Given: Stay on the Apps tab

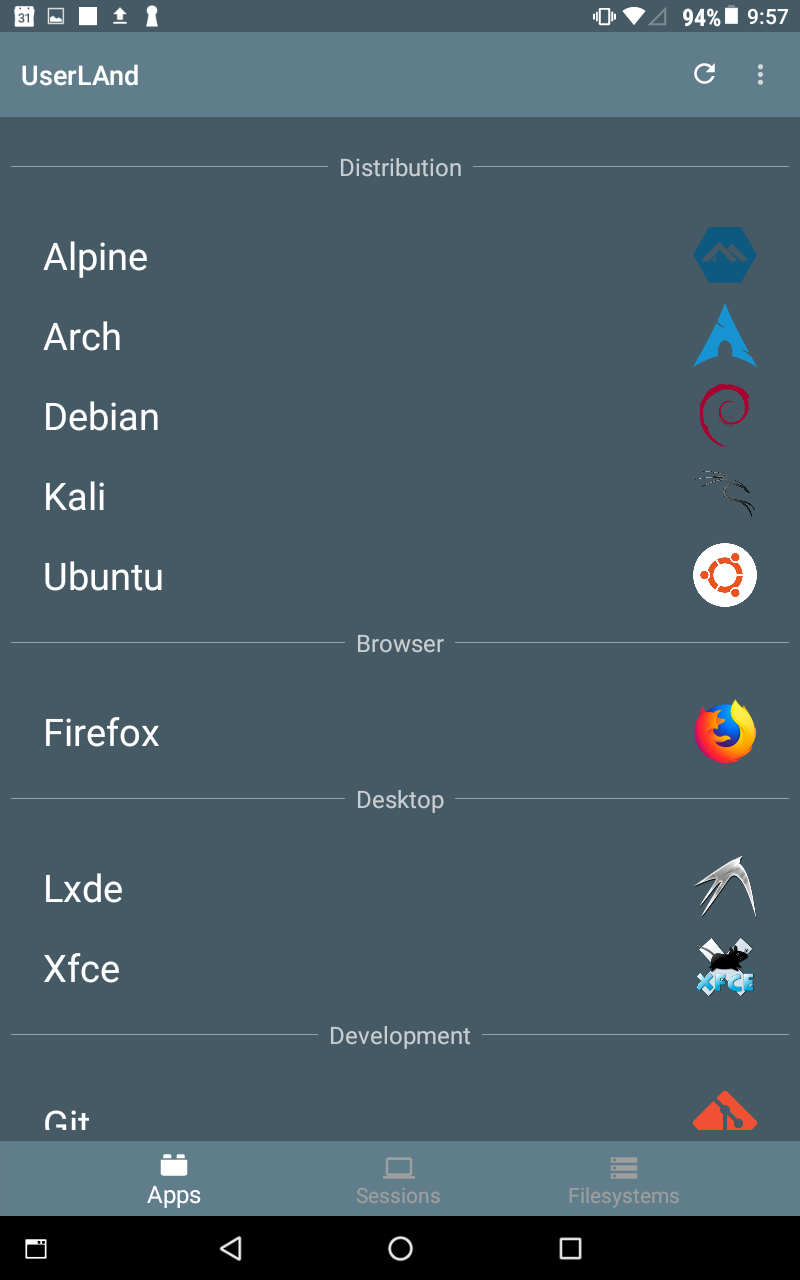Looking at the screenshot, I should pos(174,1179).
